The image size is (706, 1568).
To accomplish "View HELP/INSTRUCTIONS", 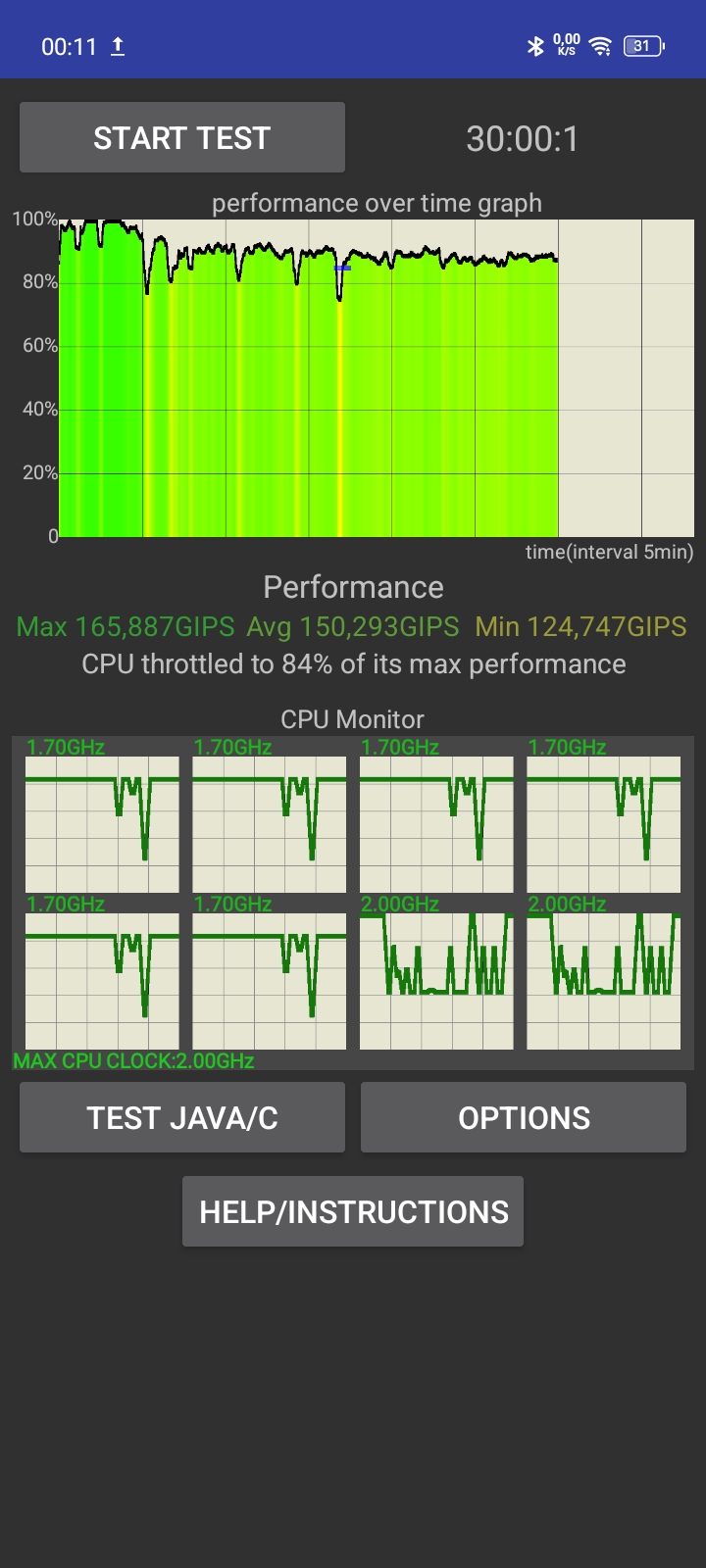I will pos(353,1211).
